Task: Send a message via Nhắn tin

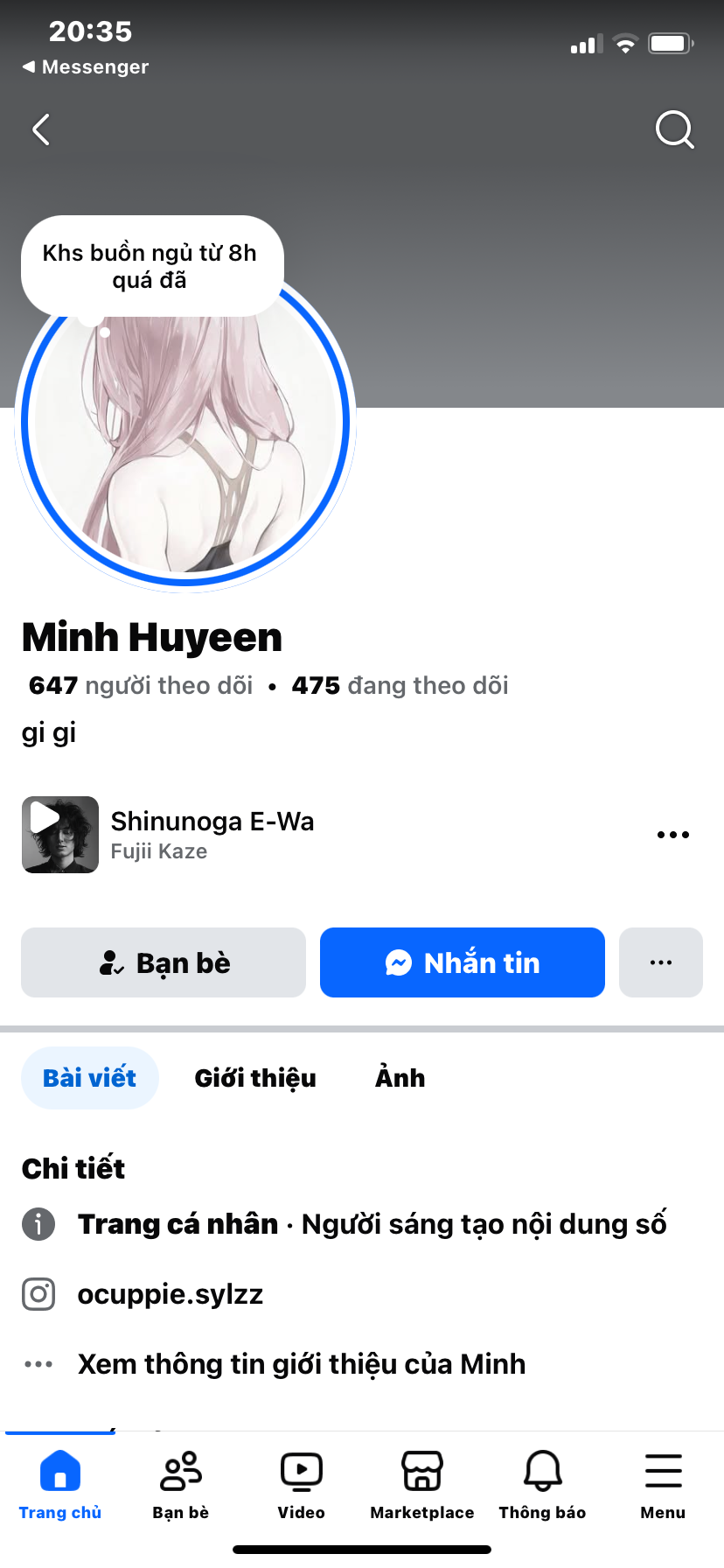Action: tap(462, 962)
